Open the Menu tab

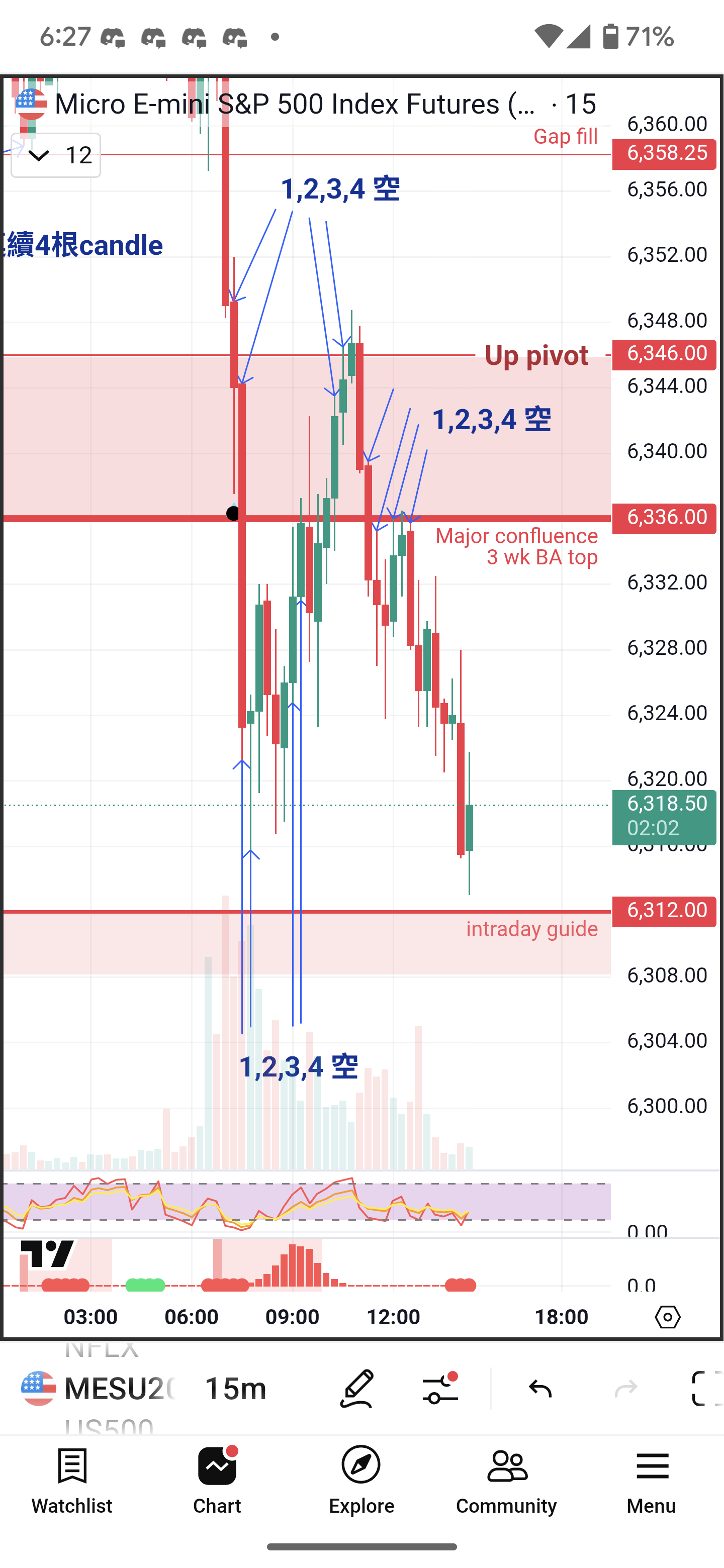[x=652, y=1481]
